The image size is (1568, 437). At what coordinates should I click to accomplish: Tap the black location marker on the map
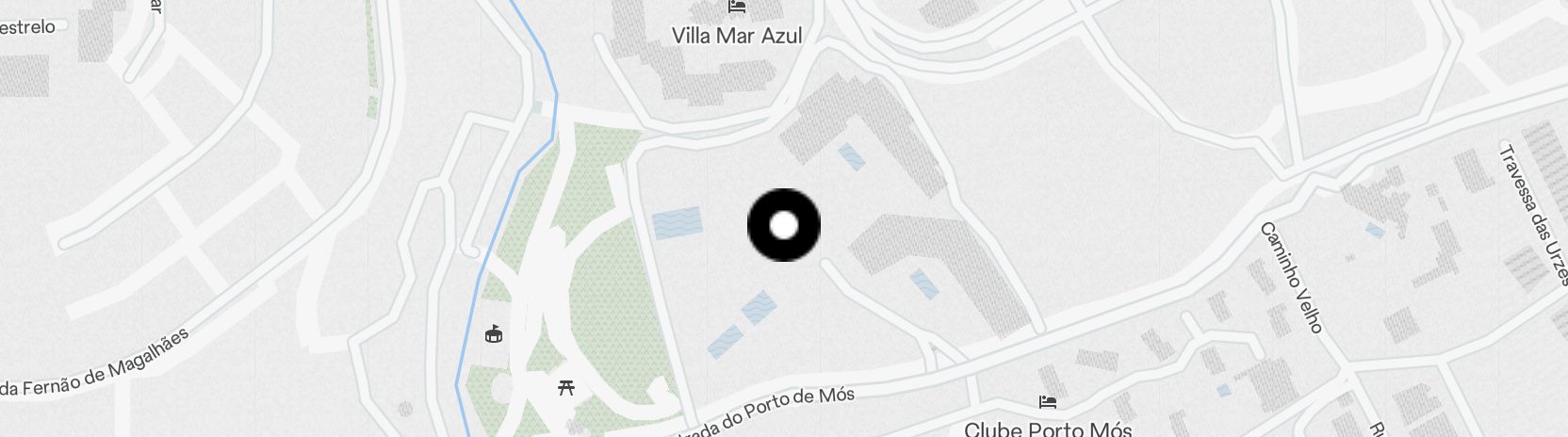tap(784, 225)
